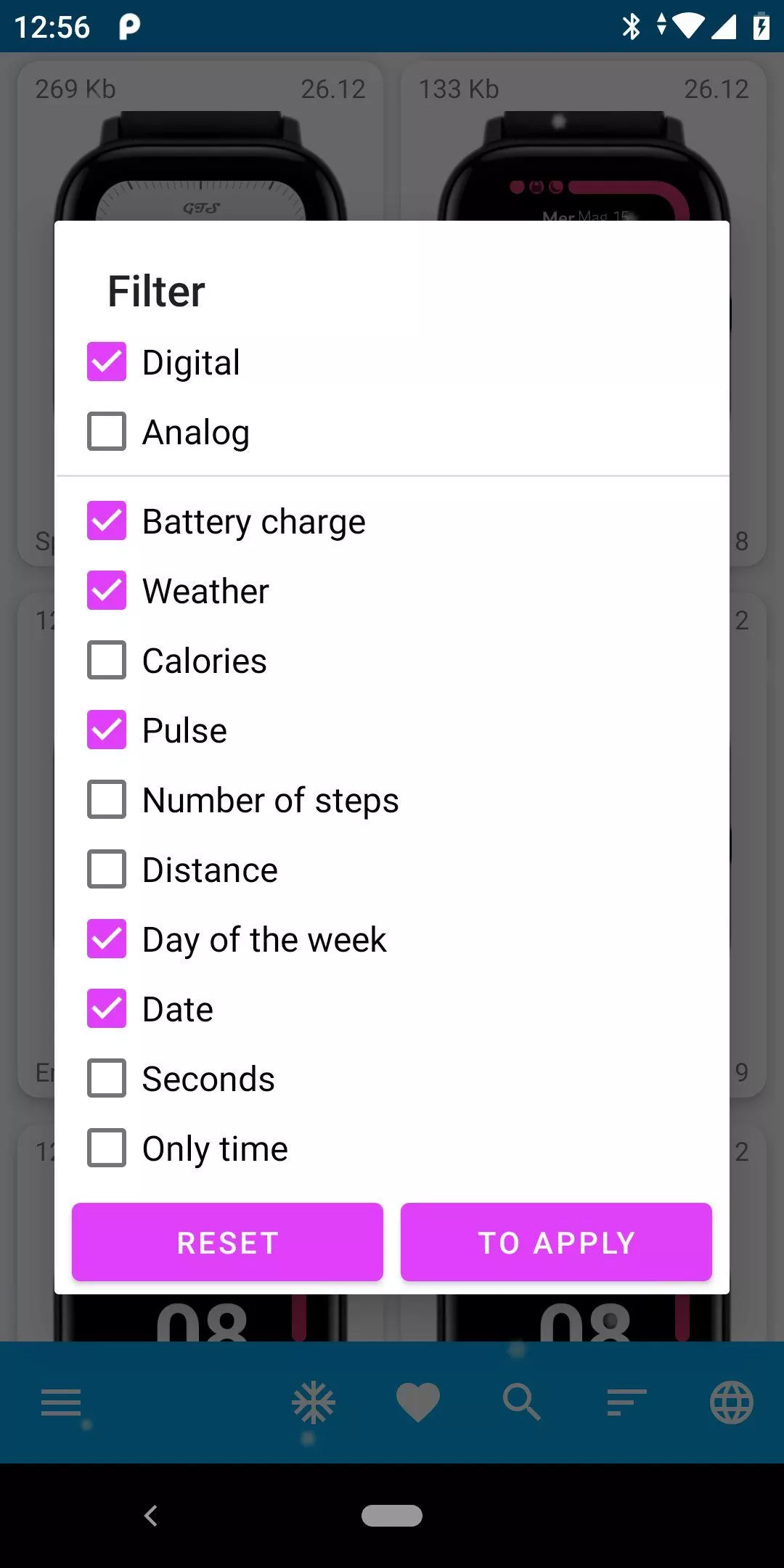Uncheck Day of the week

(x=107, y=939)
